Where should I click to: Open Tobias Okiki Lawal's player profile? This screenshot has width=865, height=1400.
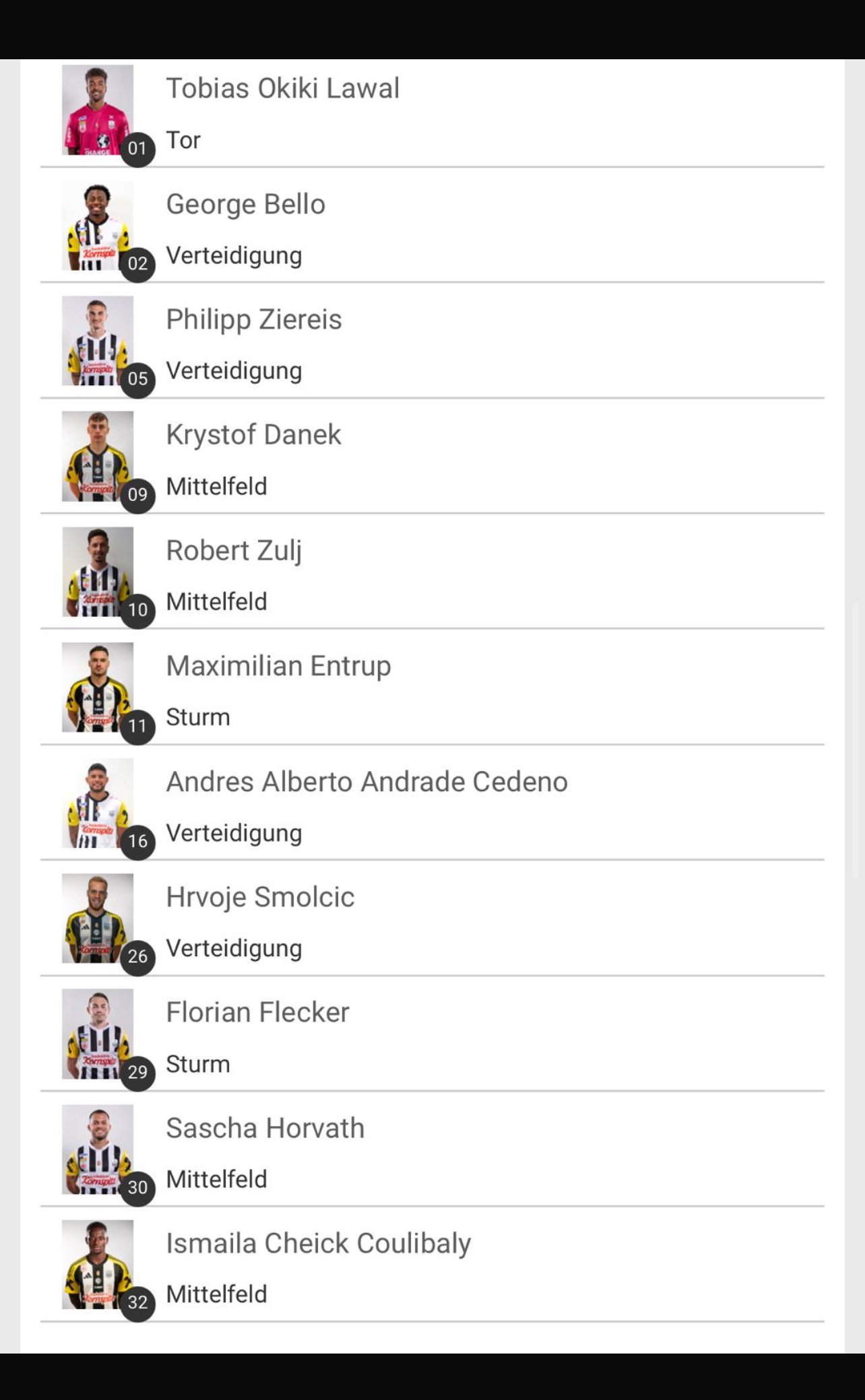[x=432, y=113]
